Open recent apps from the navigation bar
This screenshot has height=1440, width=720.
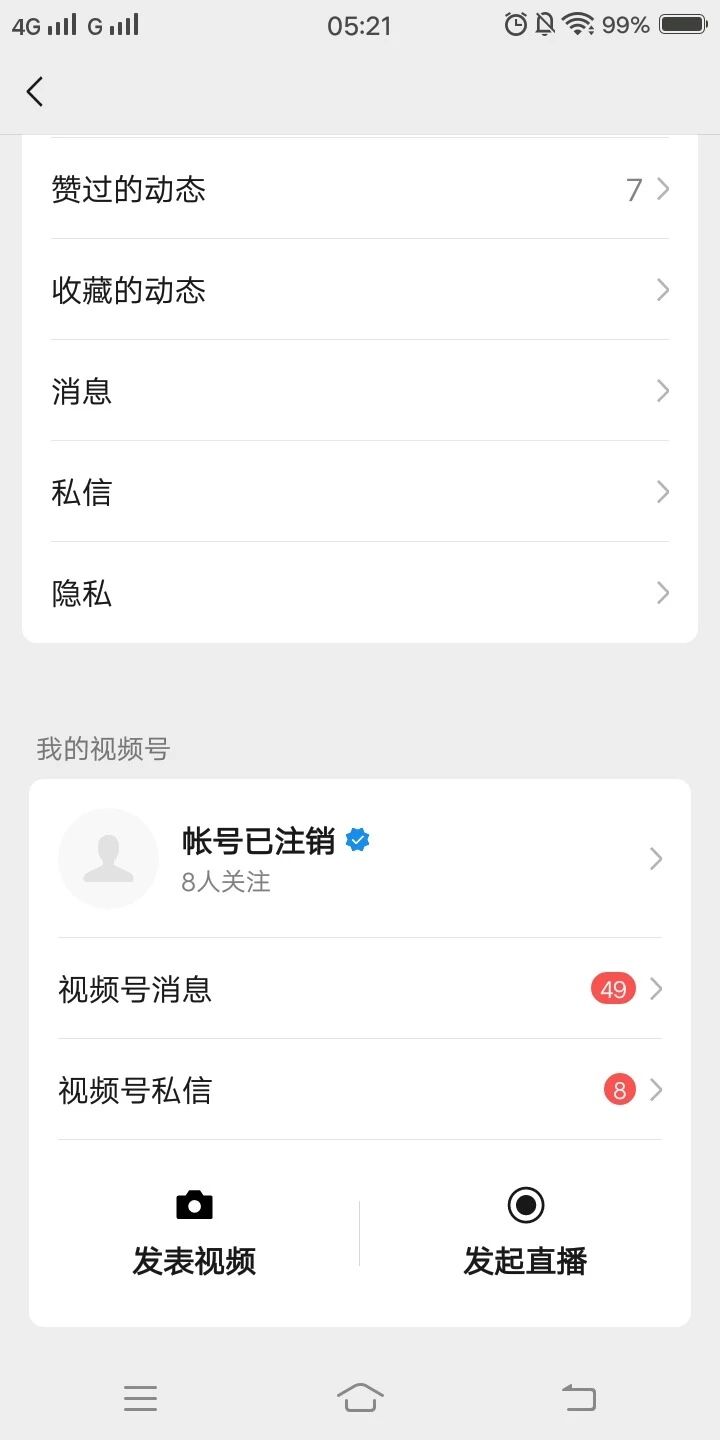pos(140,1397)
